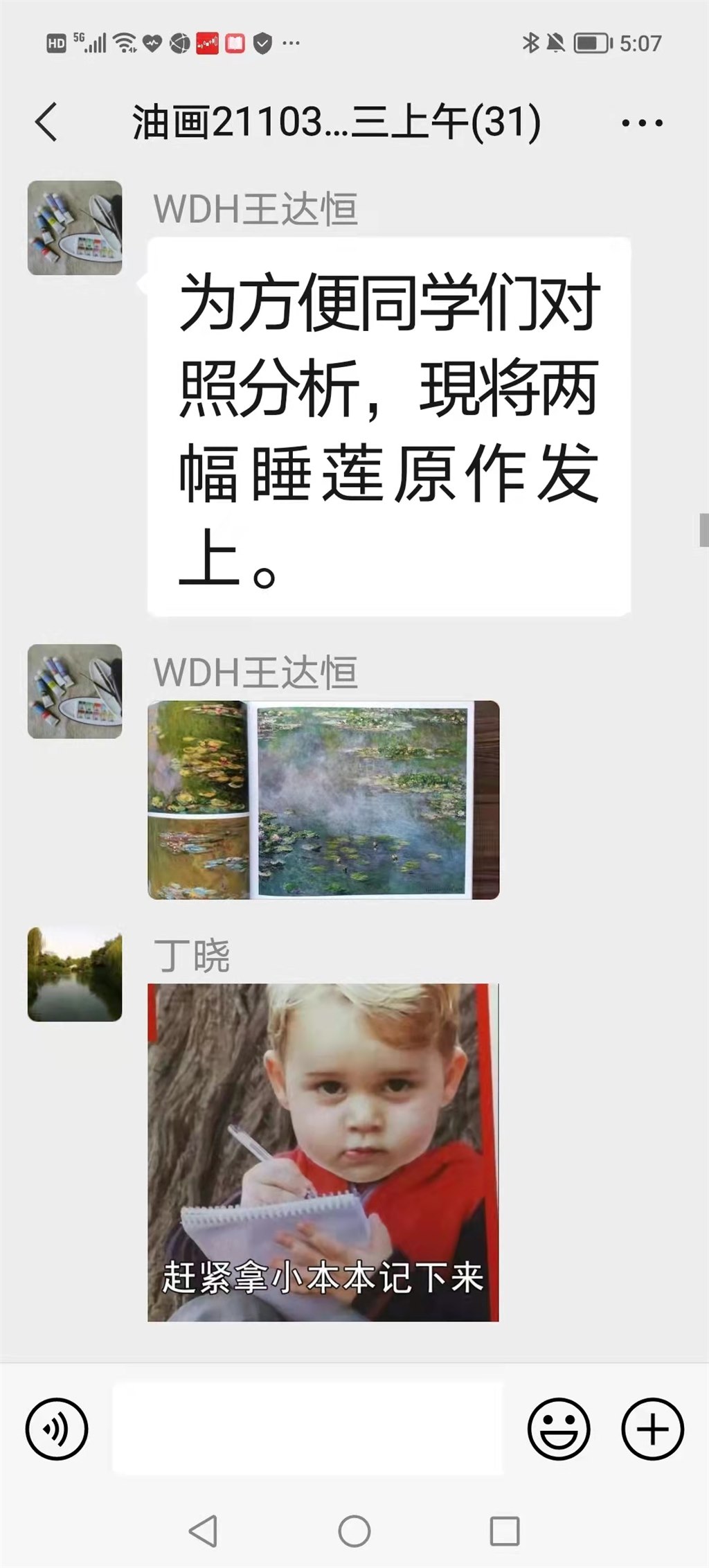This screenshot has height=1568, width=709.
Task: Open the 赶紧拿小本本记下来 meme image
Action: pyautogui.click(x=323, y=1152)
